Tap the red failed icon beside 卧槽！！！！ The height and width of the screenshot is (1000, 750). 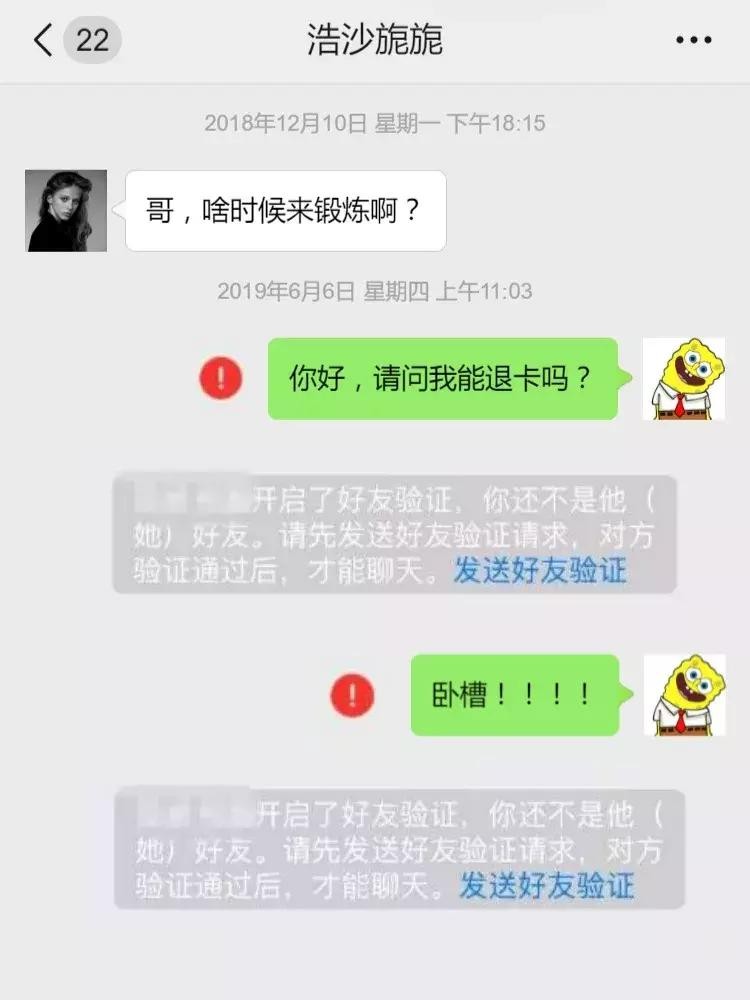click(352, 695)
